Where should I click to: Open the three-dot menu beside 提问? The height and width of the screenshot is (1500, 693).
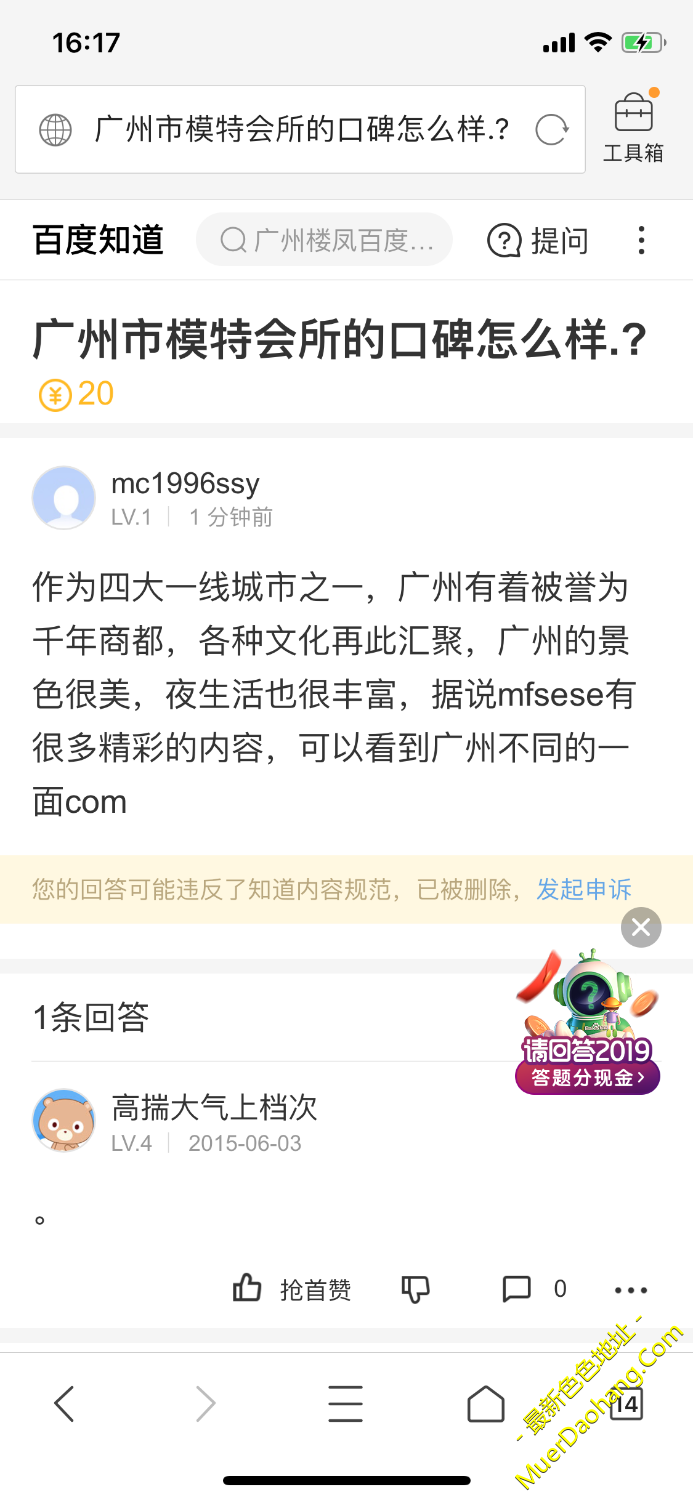coord(641,240)
